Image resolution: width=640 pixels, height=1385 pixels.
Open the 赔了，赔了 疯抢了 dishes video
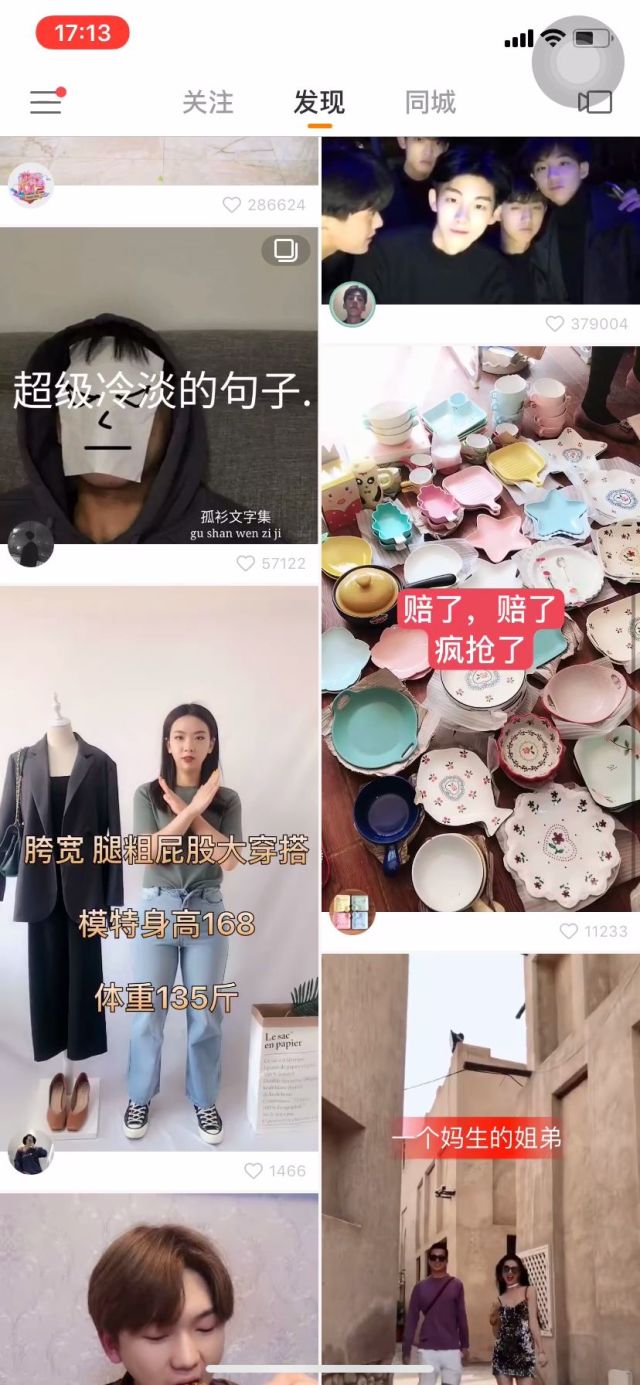click(480, 630)
